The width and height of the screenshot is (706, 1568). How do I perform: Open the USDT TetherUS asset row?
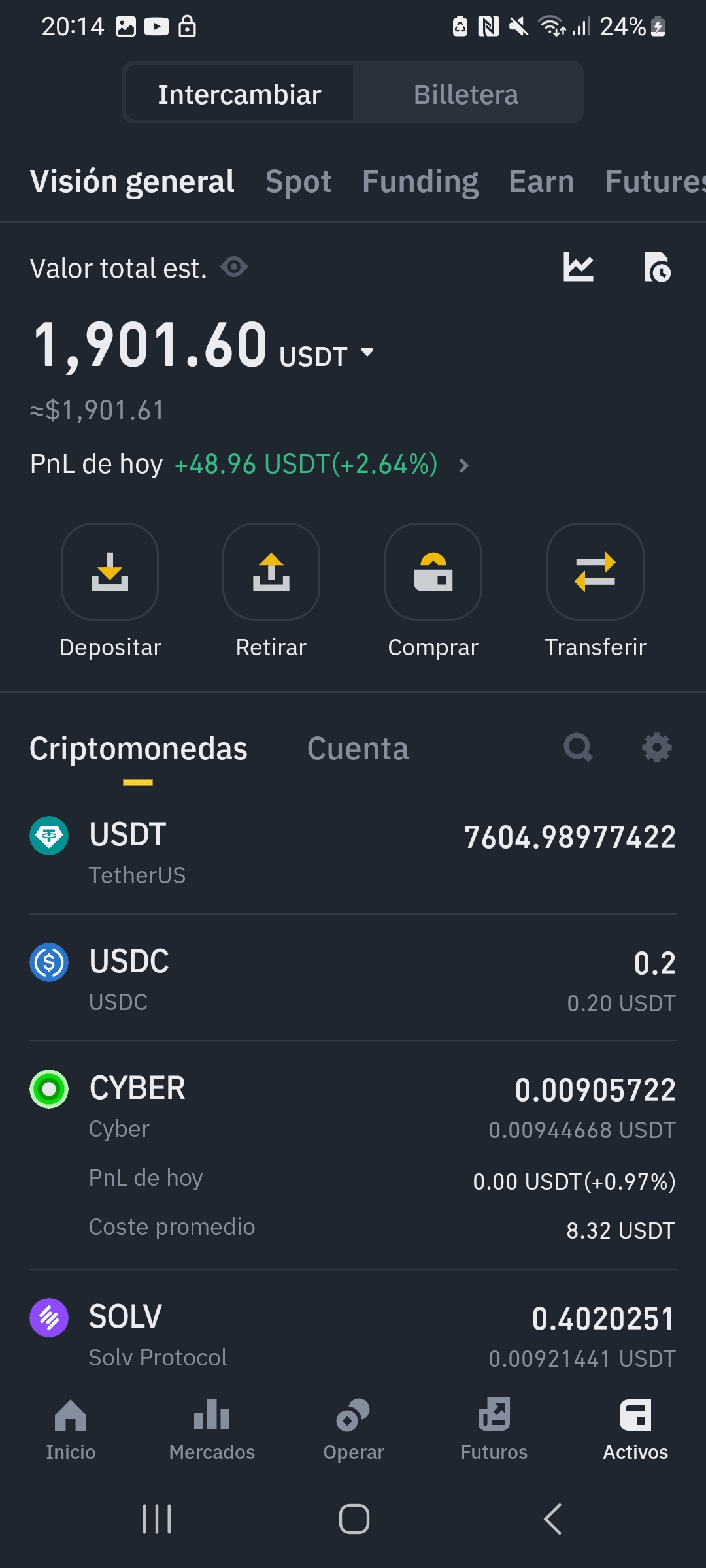[353, 853]
